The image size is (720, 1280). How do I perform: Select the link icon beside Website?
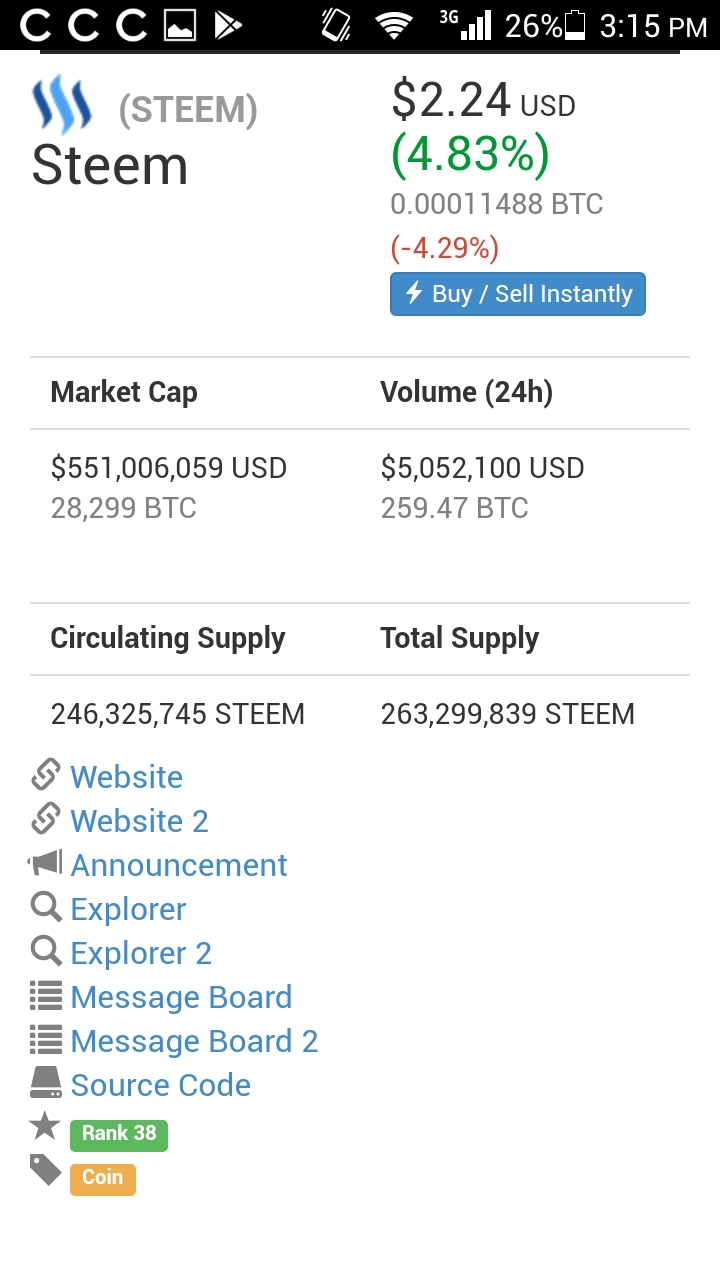(44, 774)
